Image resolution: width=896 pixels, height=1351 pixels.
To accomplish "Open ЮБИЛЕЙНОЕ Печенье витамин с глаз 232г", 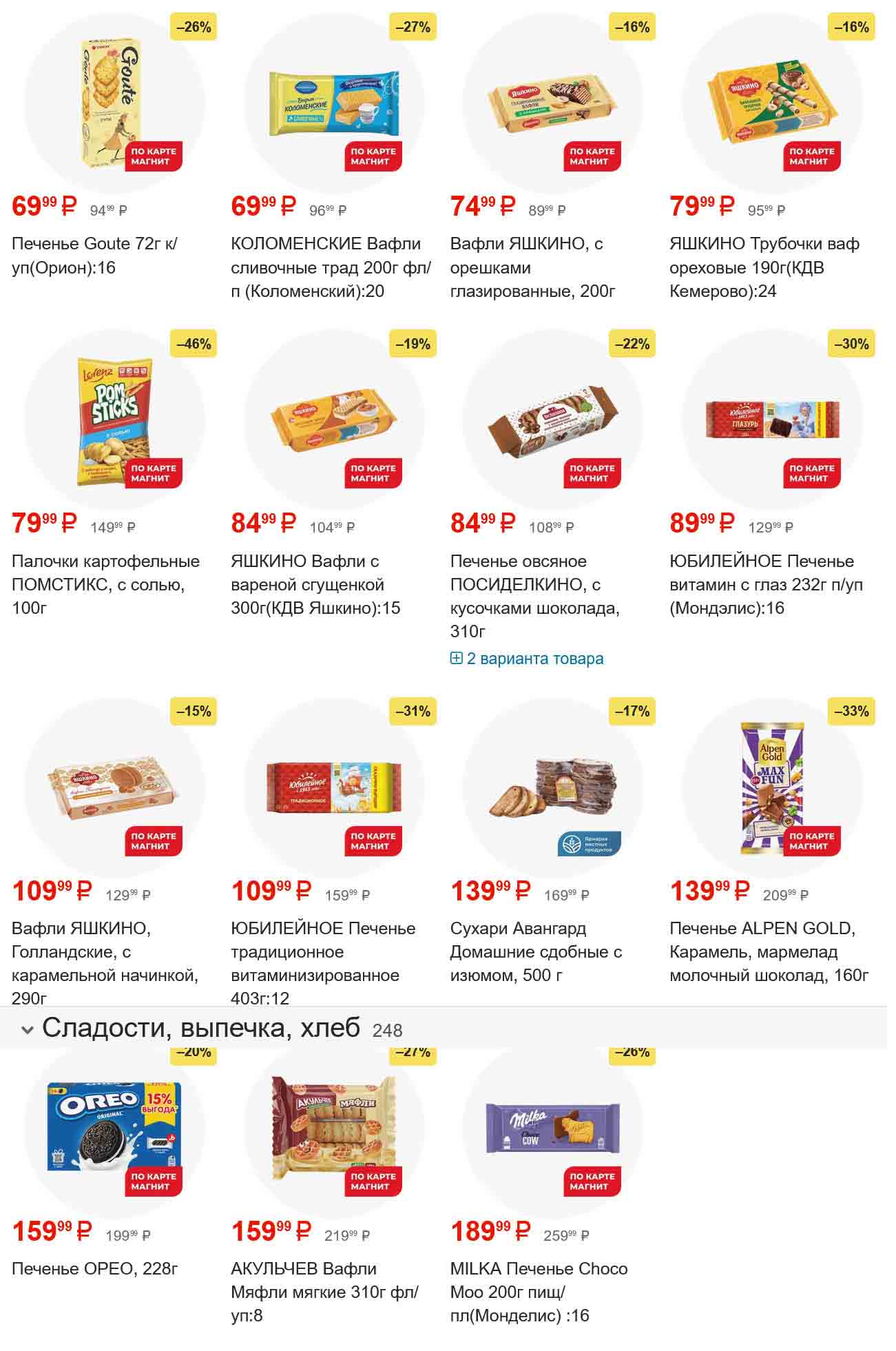I will (x=766, y=584).
